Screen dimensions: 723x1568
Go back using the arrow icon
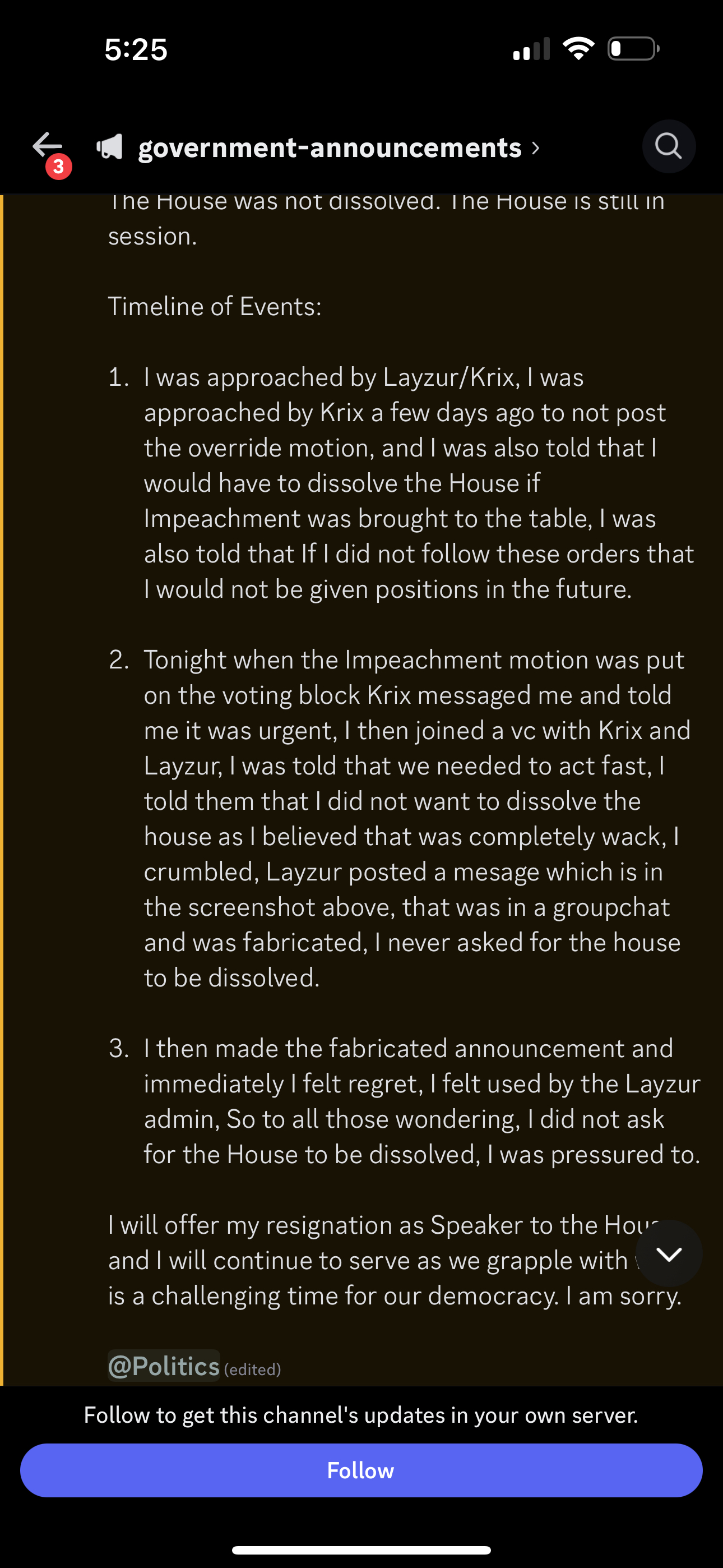coord(47,146)
